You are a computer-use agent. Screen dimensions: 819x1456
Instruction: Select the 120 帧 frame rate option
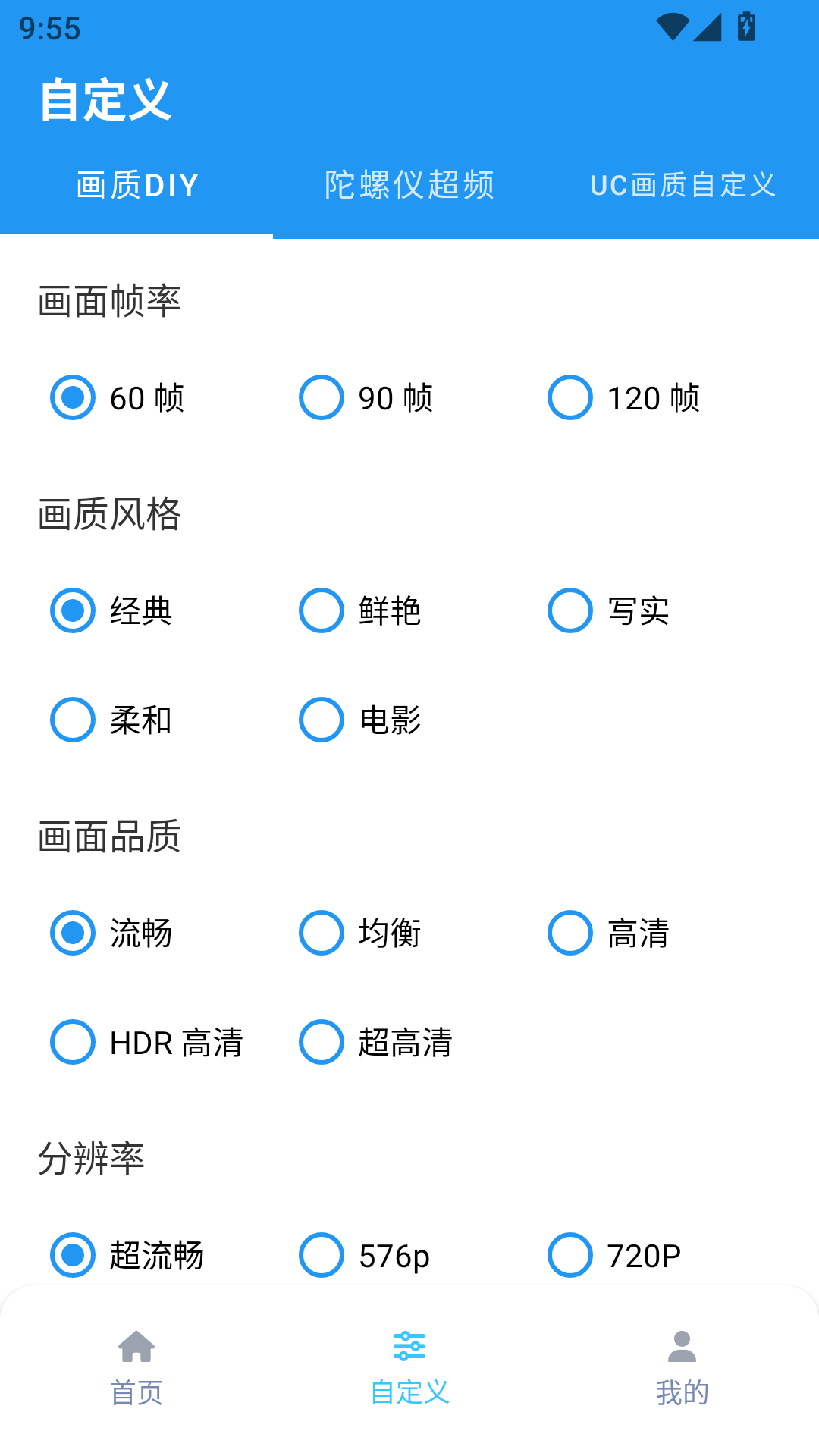click(x=570, y=397)
